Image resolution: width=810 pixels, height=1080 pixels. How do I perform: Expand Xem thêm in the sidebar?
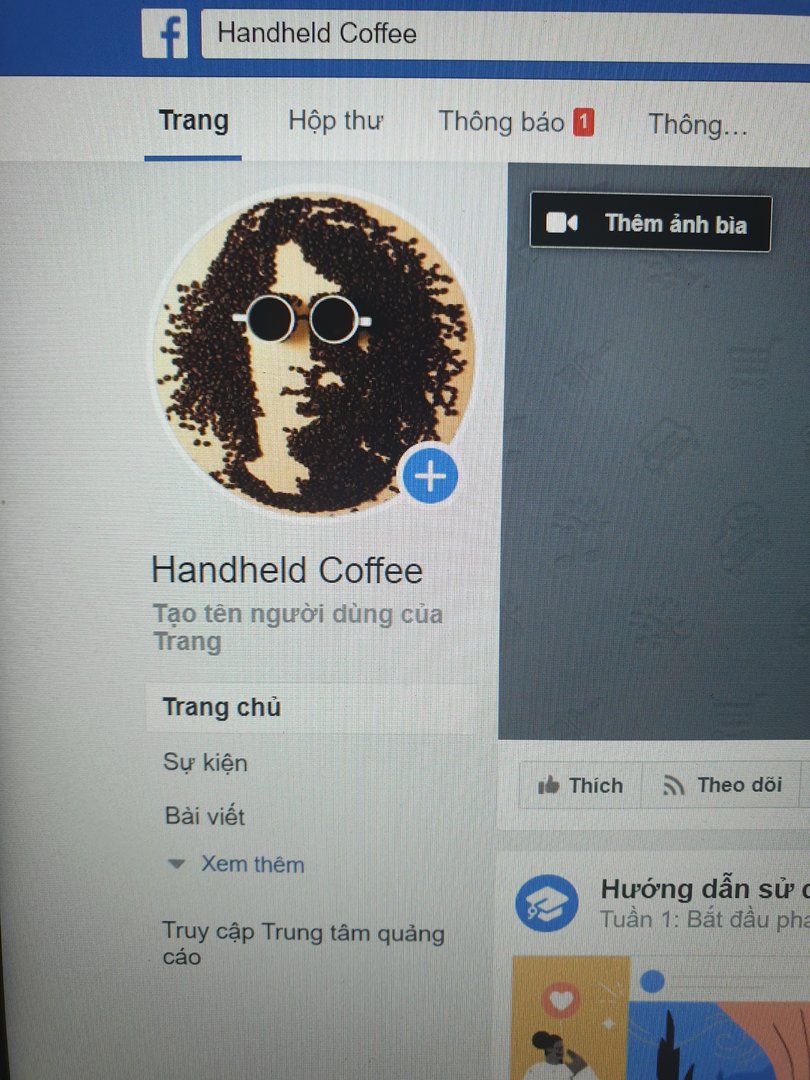tap(250, 864)
